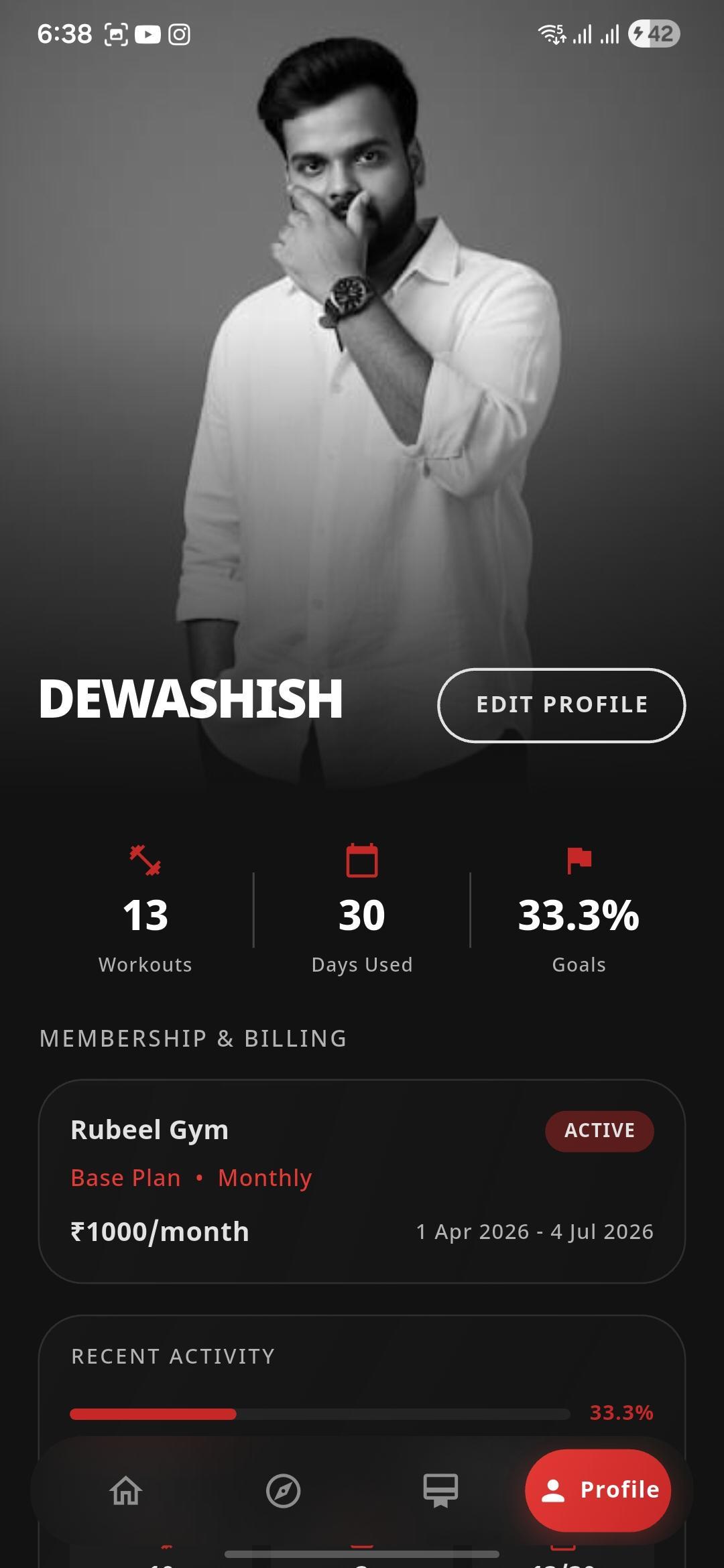Open the explore compass tab
724x1568 pixels.
coord(283,1491)
